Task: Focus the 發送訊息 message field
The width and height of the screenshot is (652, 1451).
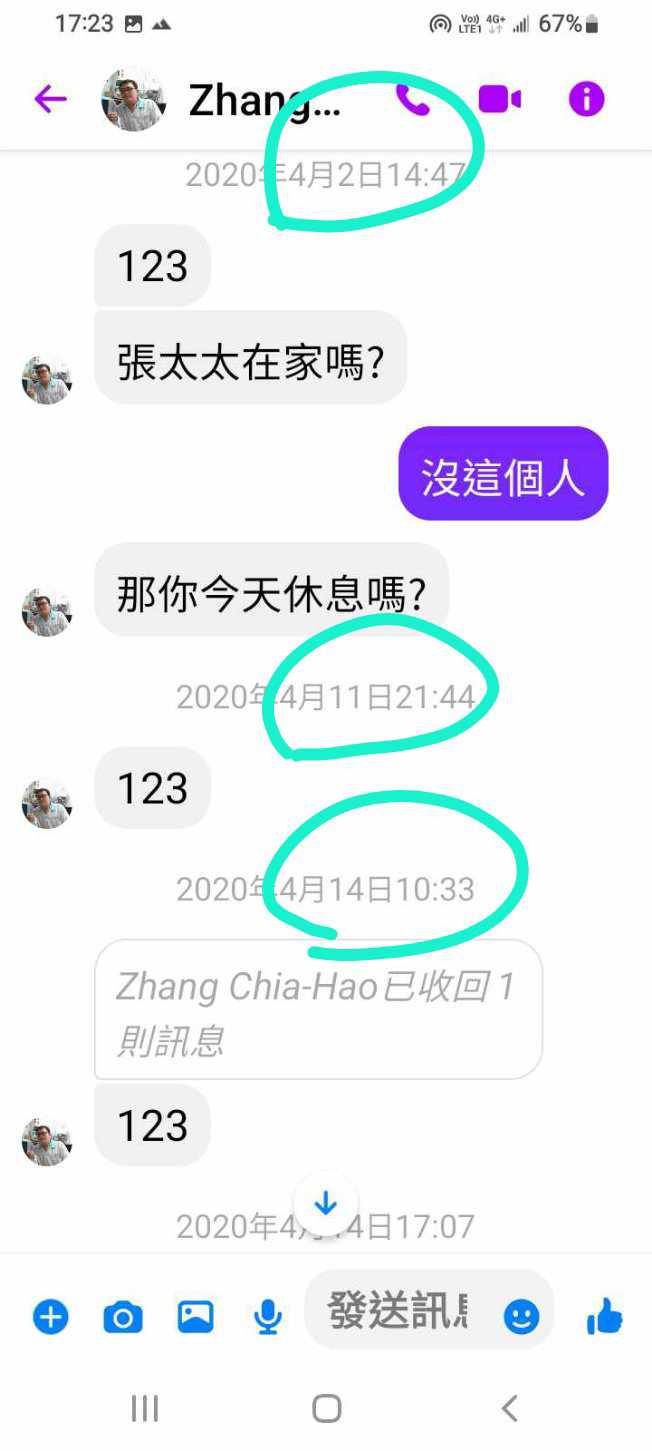Action: (x=400, y=1311)
